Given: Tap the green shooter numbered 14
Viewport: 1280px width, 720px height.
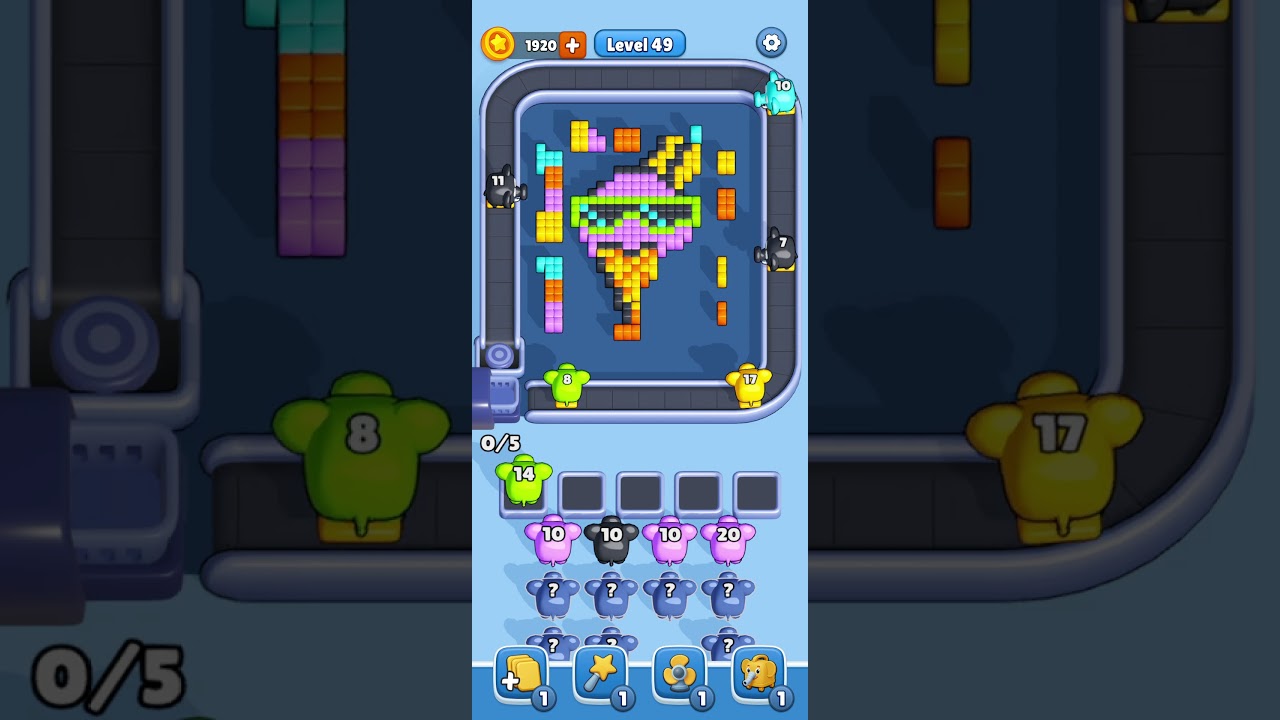Looking at the screenshot, I should [x=523, y=479].
